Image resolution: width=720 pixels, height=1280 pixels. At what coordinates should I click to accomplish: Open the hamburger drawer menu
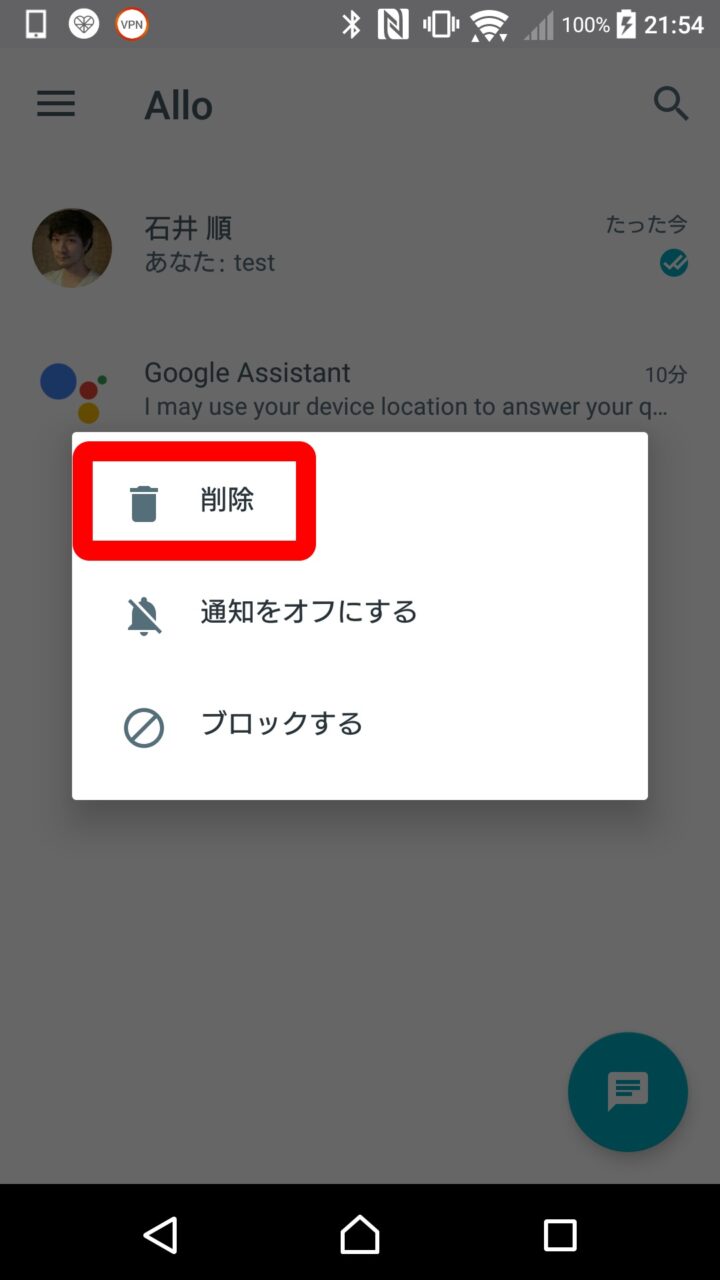(56, 104)
